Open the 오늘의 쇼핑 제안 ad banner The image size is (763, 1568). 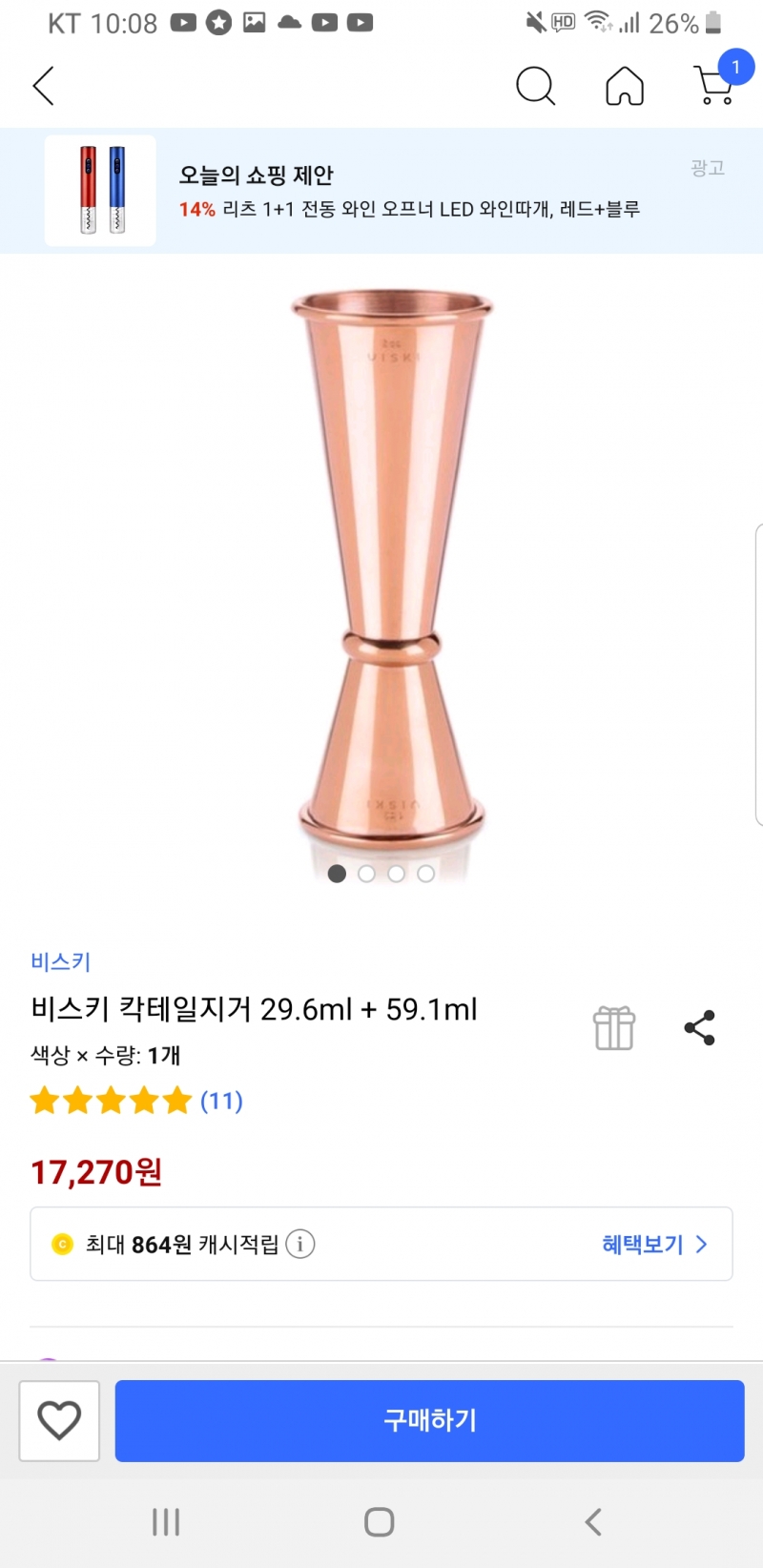coord(381,191)
